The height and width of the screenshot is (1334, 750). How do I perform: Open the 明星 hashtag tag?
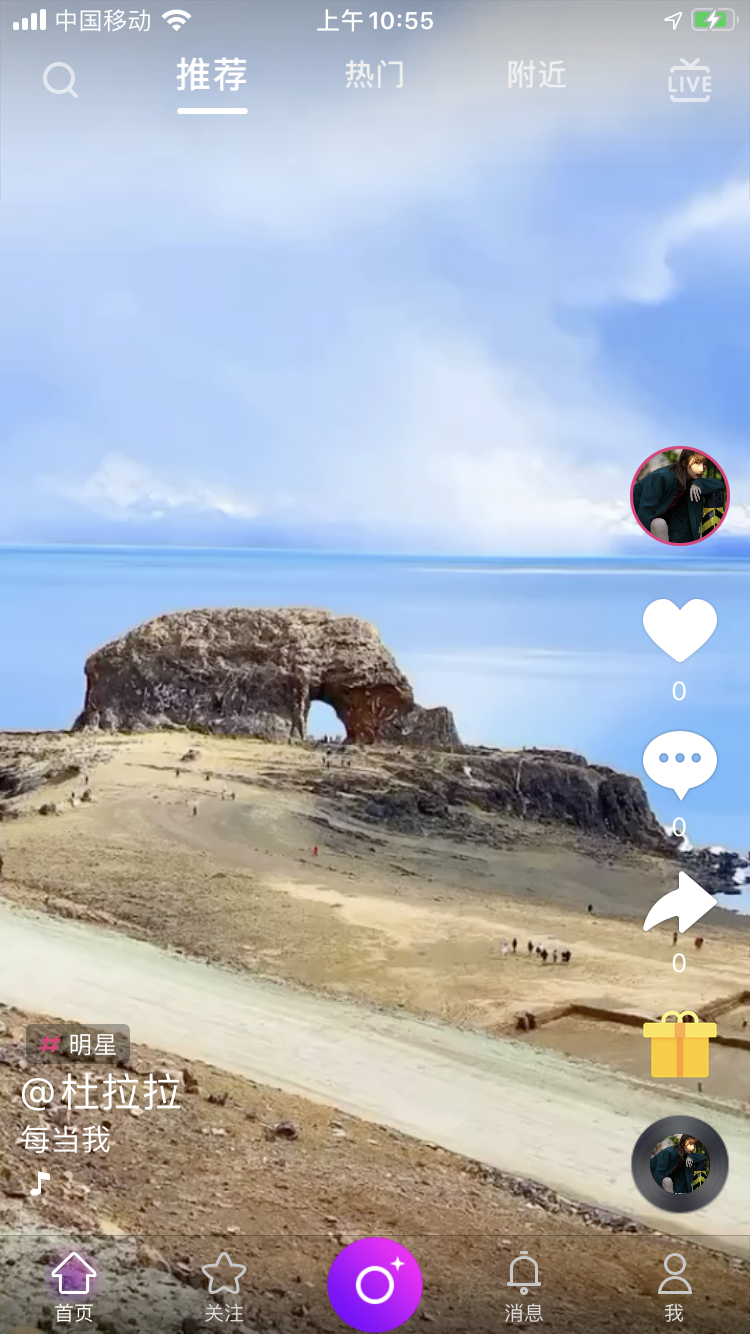click(x=78, y=1045)
